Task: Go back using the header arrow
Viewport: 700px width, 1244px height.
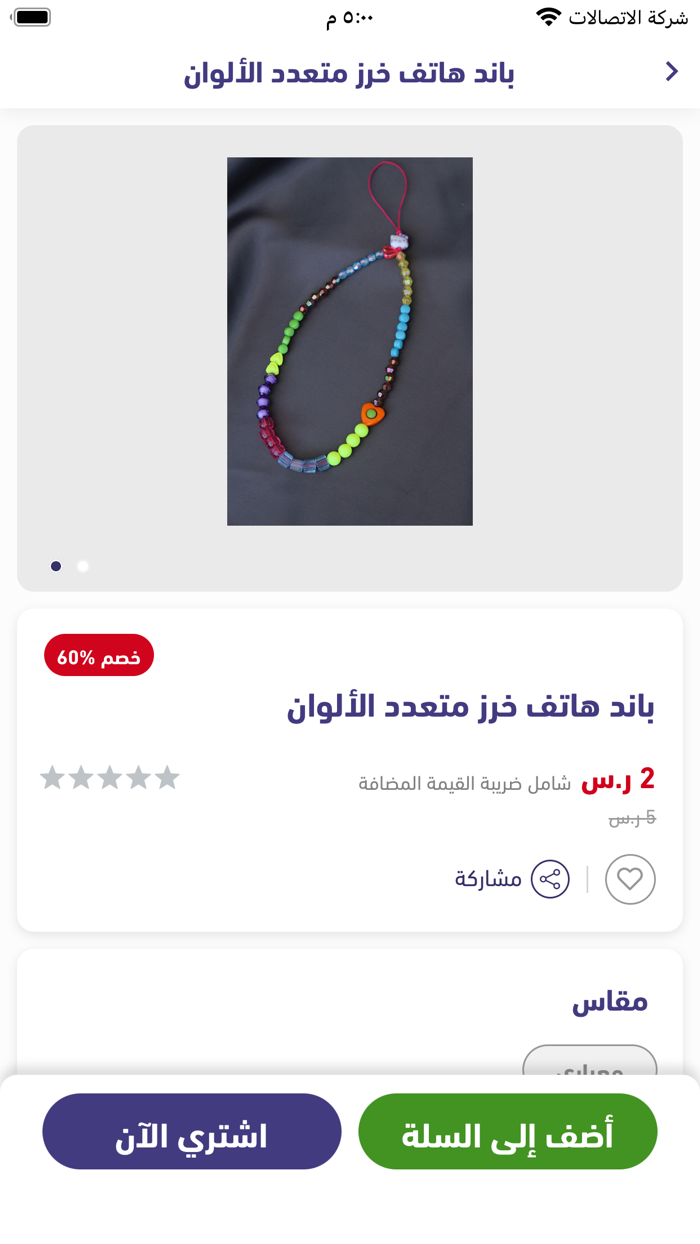Action: coord(672,72)
